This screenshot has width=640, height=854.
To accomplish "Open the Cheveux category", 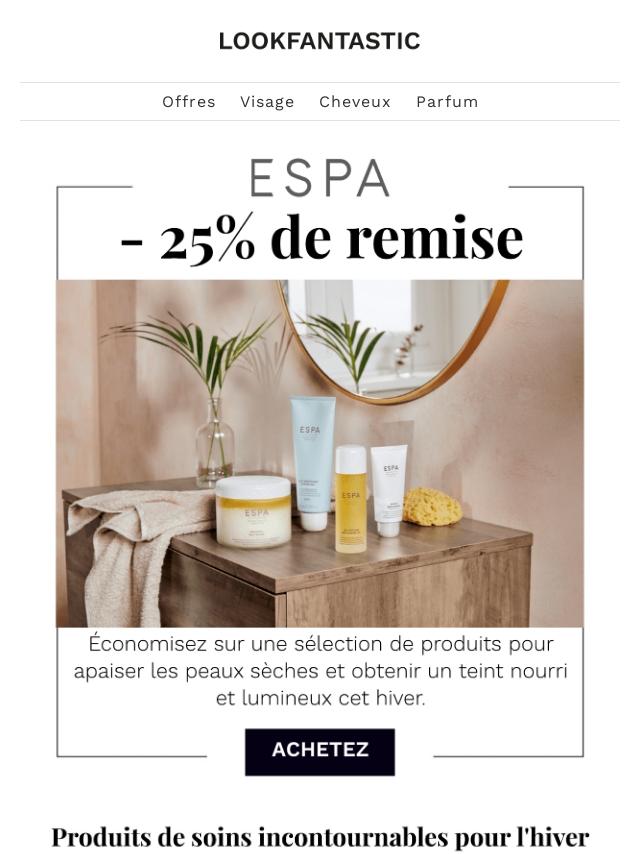I will 355,102.
